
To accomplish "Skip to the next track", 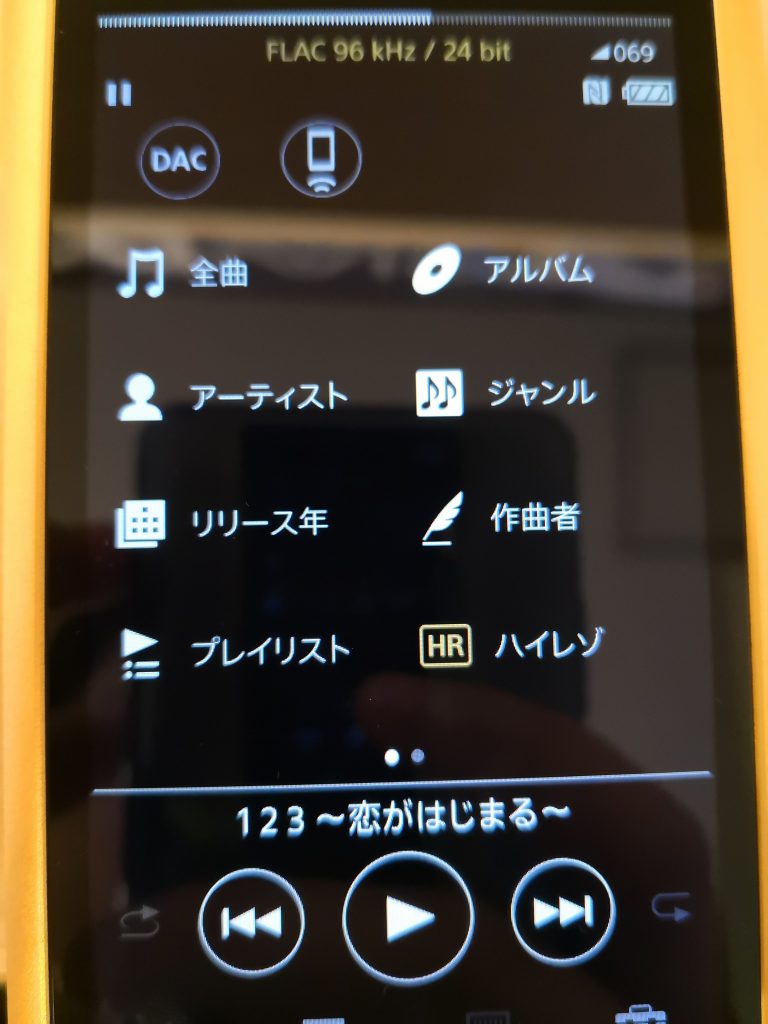I will [563, 910].
